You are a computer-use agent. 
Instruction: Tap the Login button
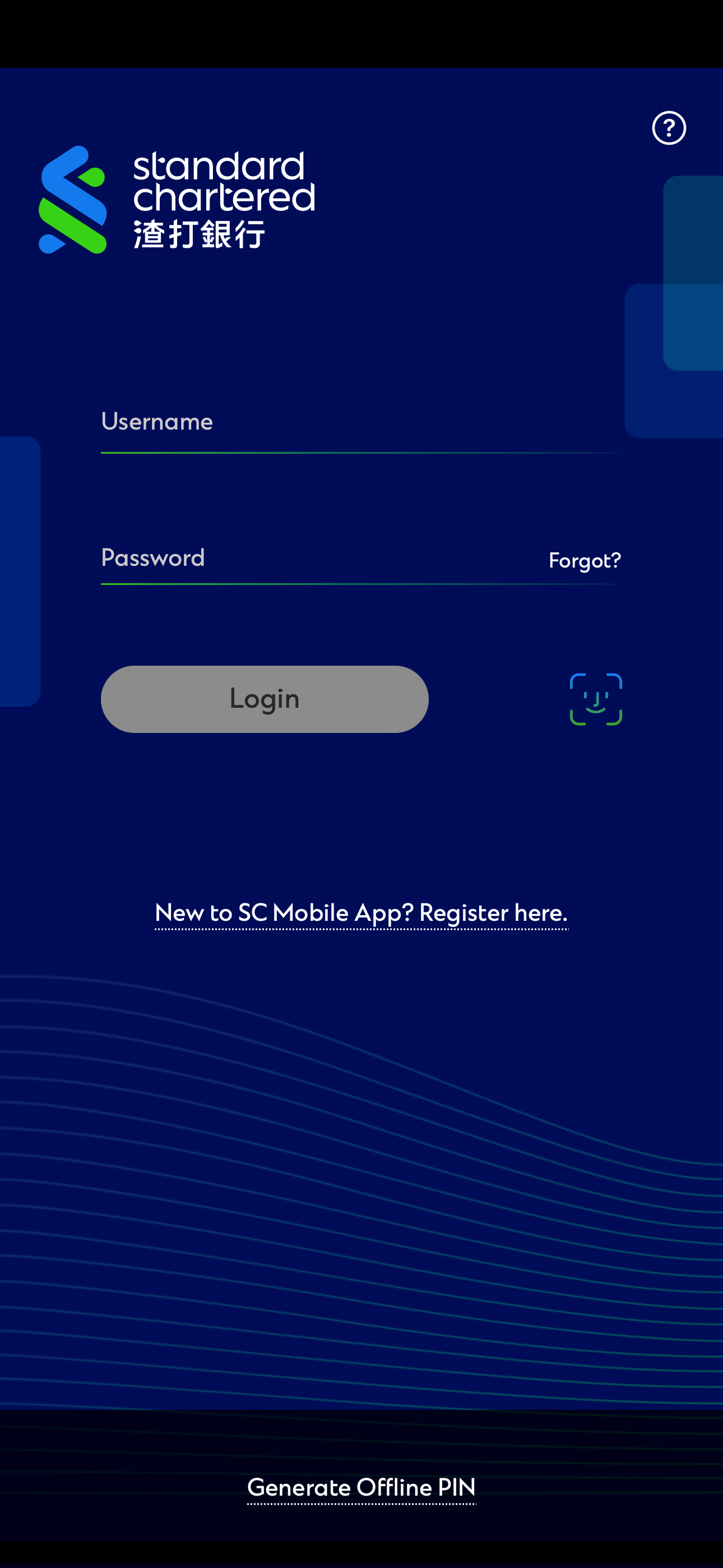pos(265,699)
